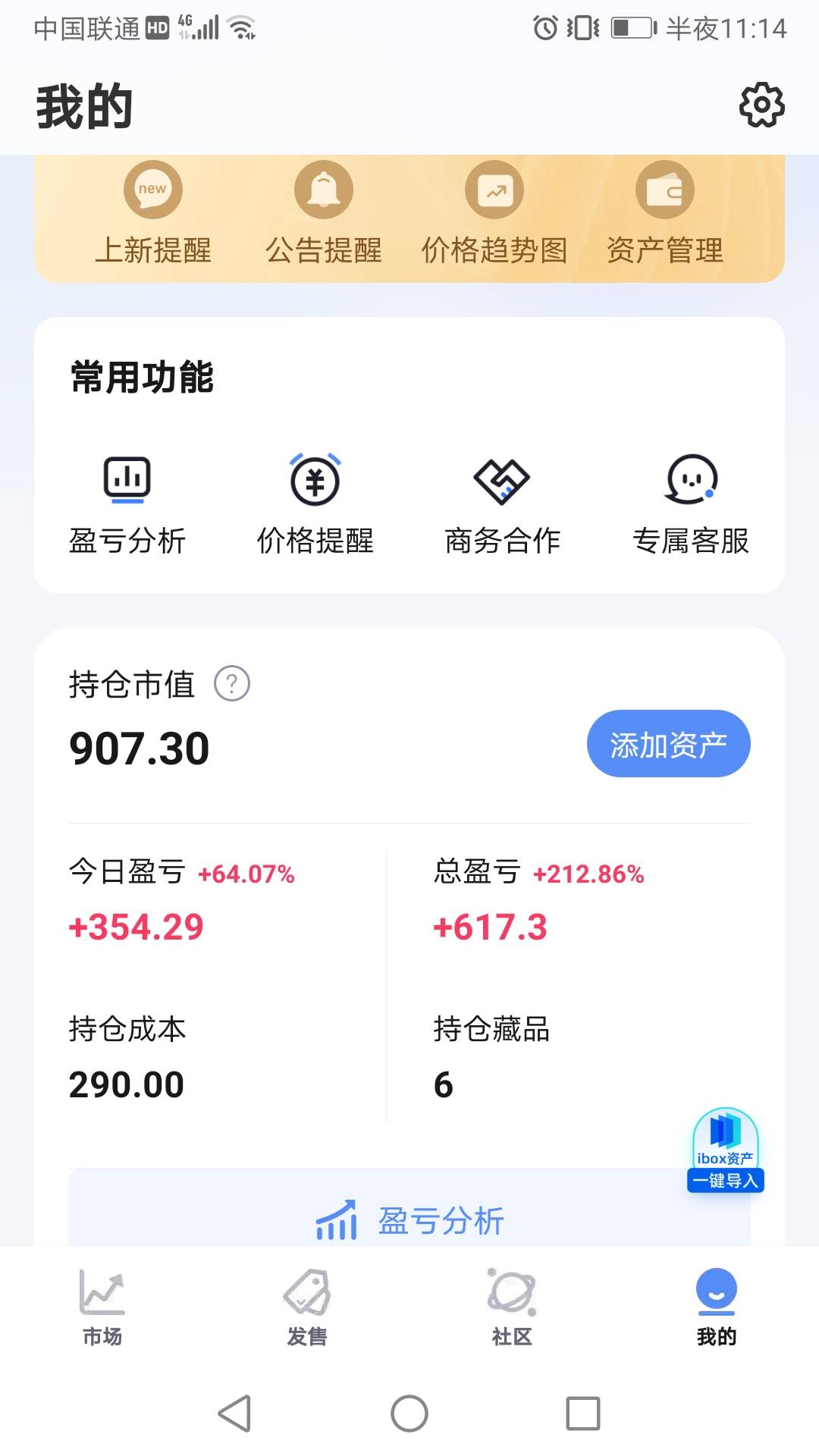Screen dimensions: 819x1456
Task: Open 盈亏分析 under 常用功能
Action: 127,506
